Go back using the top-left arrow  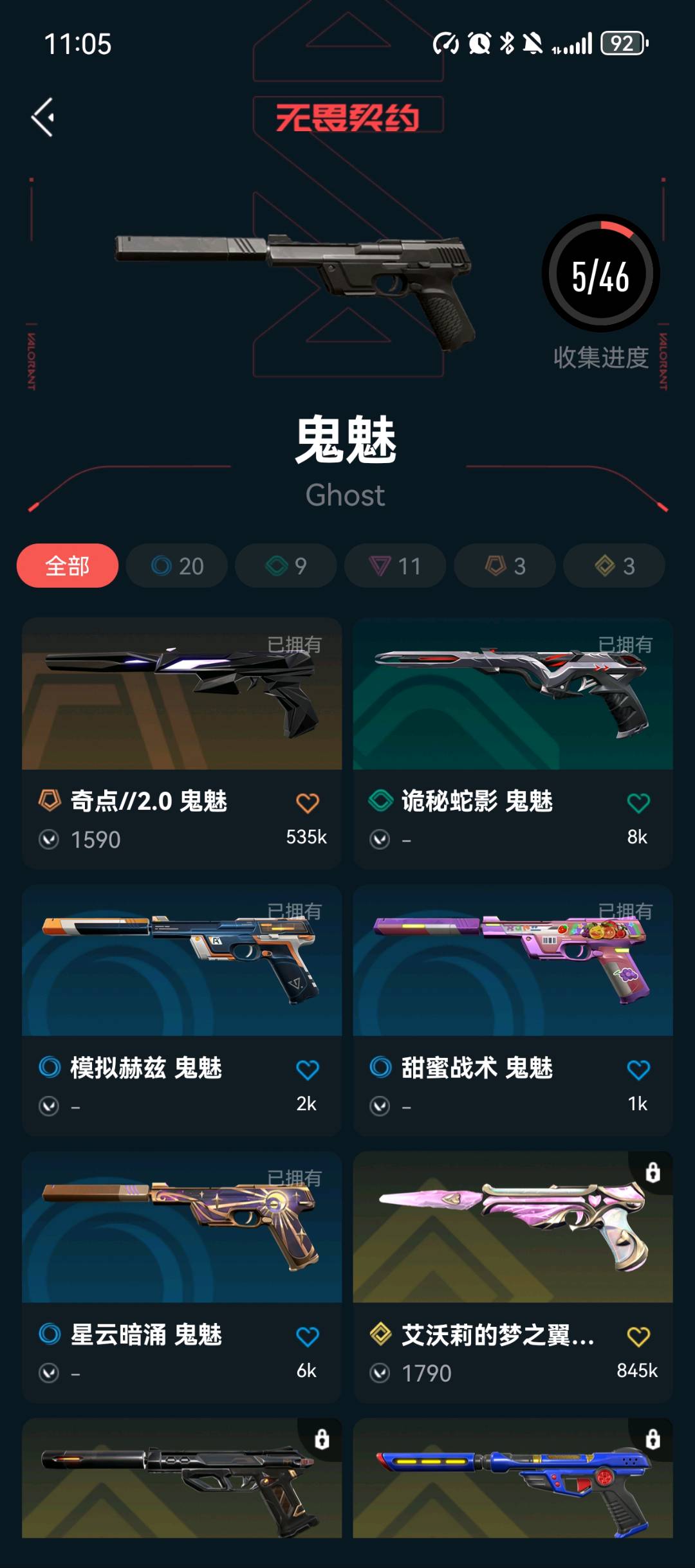click(42, 118)
